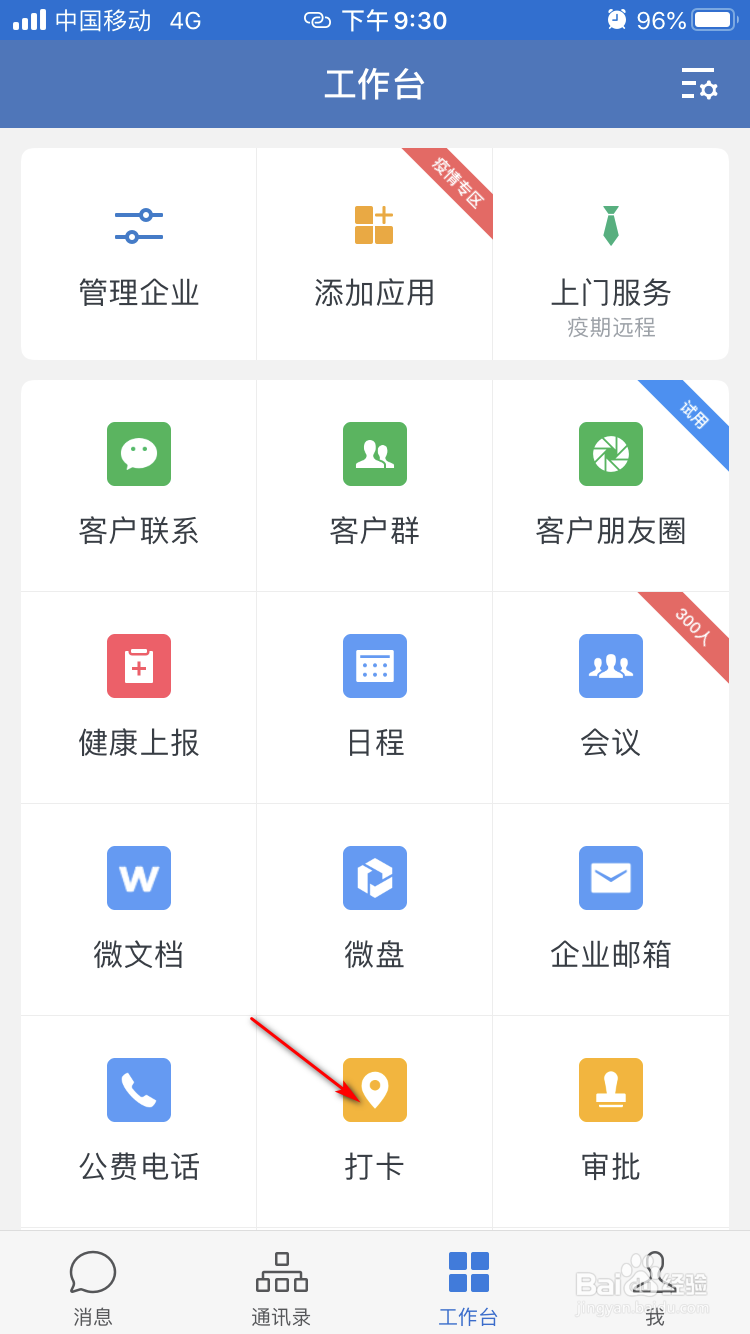This screenshot has height=1334, width=750.
Task: Open 客户联系
Action: 139,486
